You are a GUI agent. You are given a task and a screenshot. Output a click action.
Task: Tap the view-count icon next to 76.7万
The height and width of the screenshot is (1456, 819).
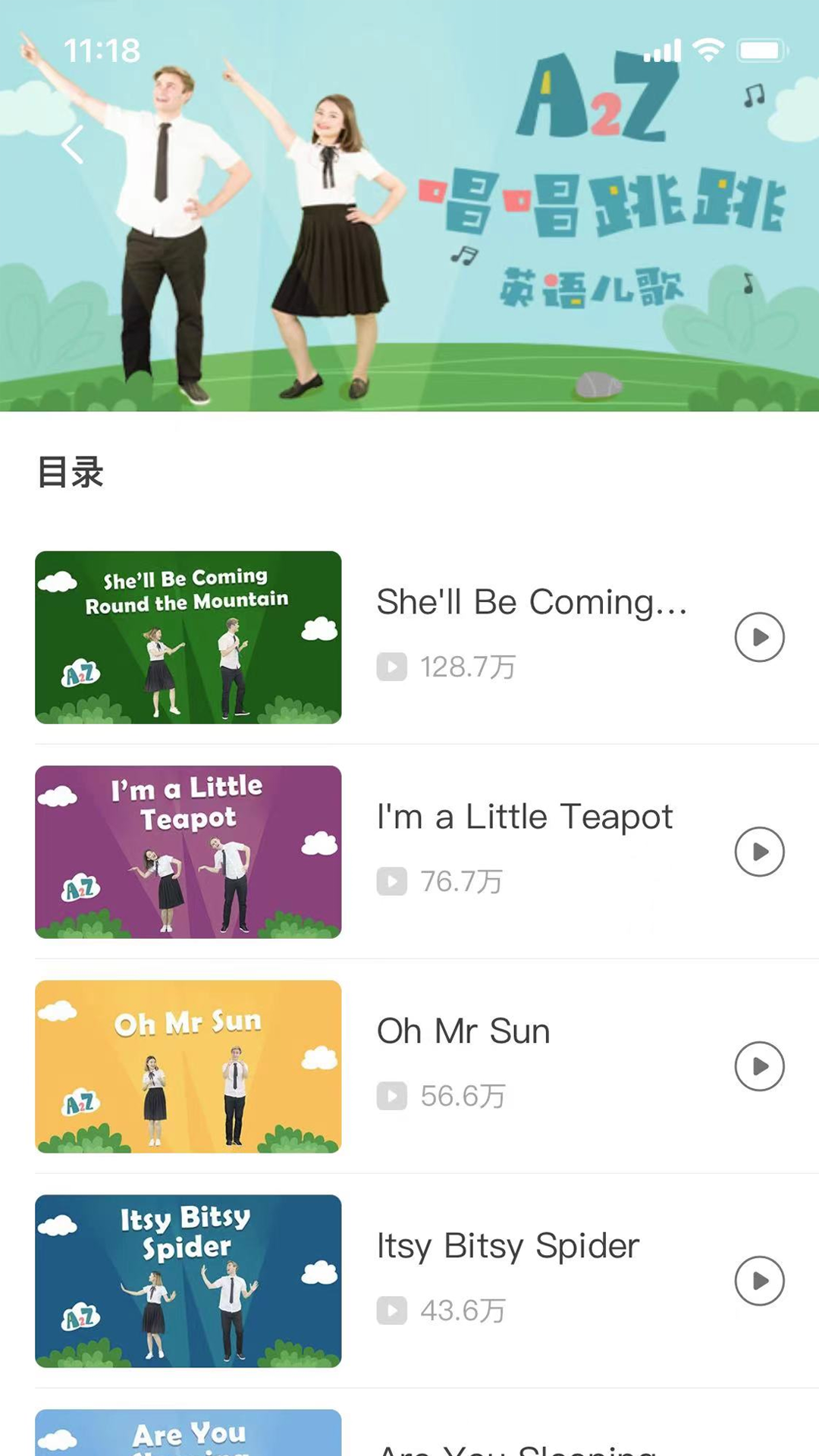[391, 882]
